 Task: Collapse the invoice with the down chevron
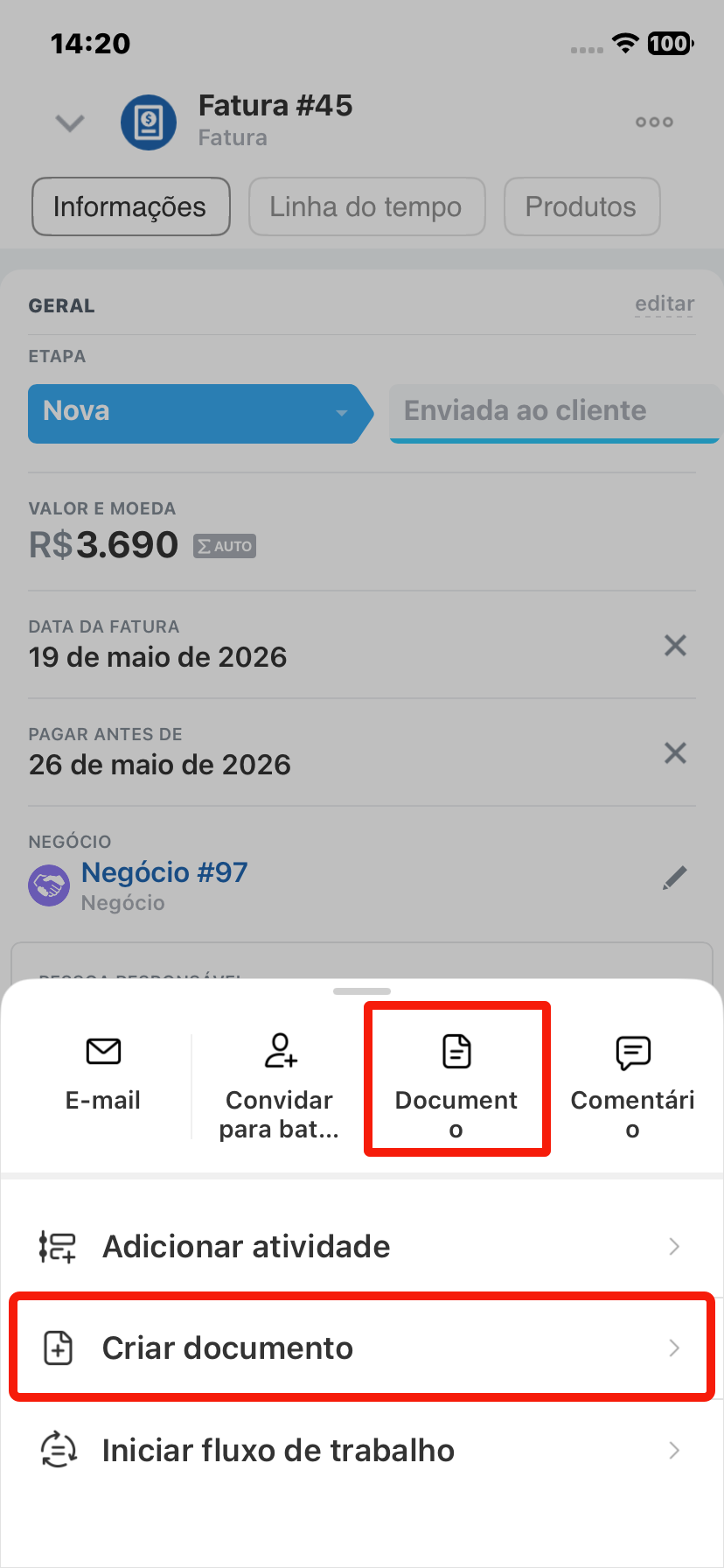(x=70, y=122)
